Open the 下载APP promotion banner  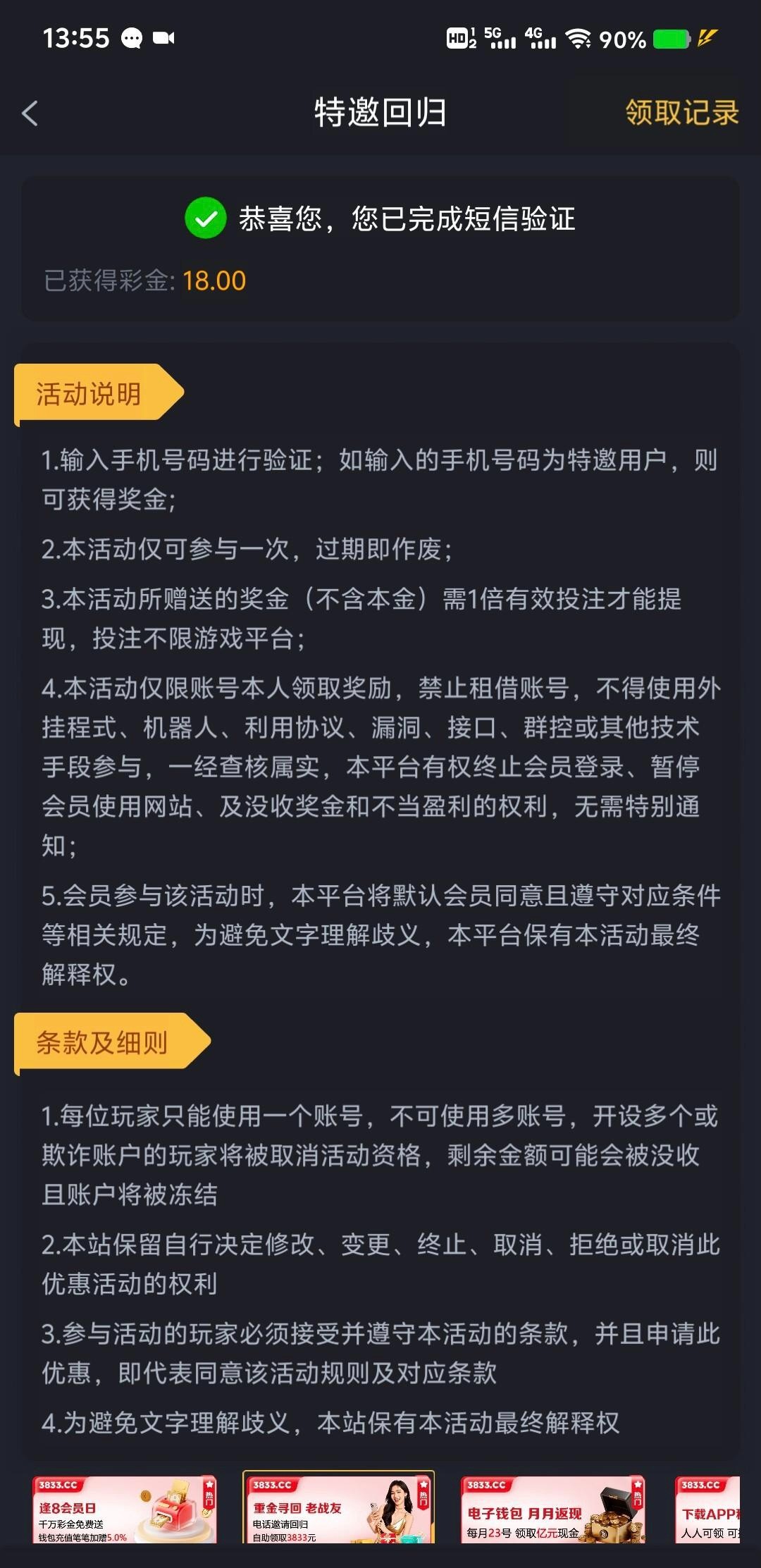[x=708, y=1510]
